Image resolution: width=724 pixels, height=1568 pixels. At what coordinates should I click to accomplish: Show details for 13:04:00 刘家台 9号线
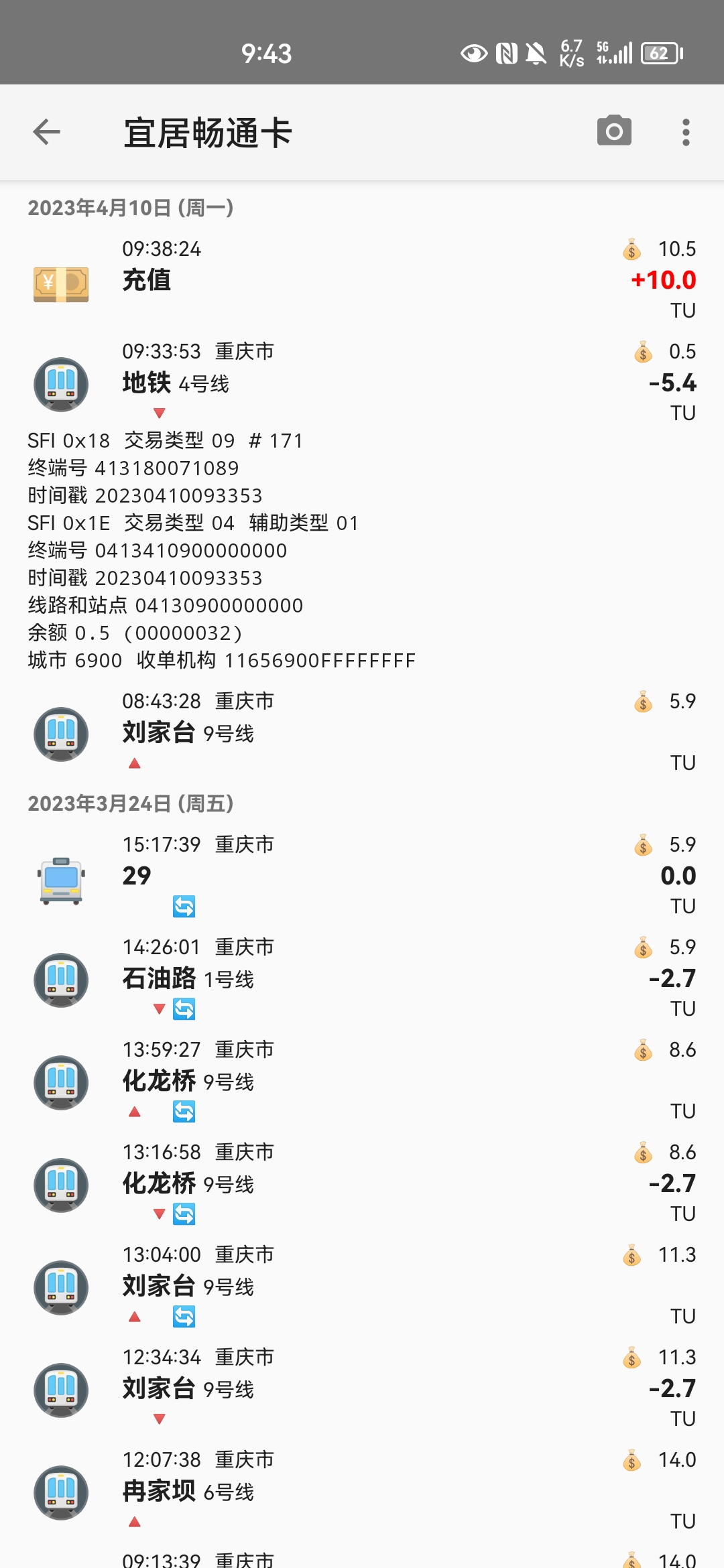tap(362, 1286)
